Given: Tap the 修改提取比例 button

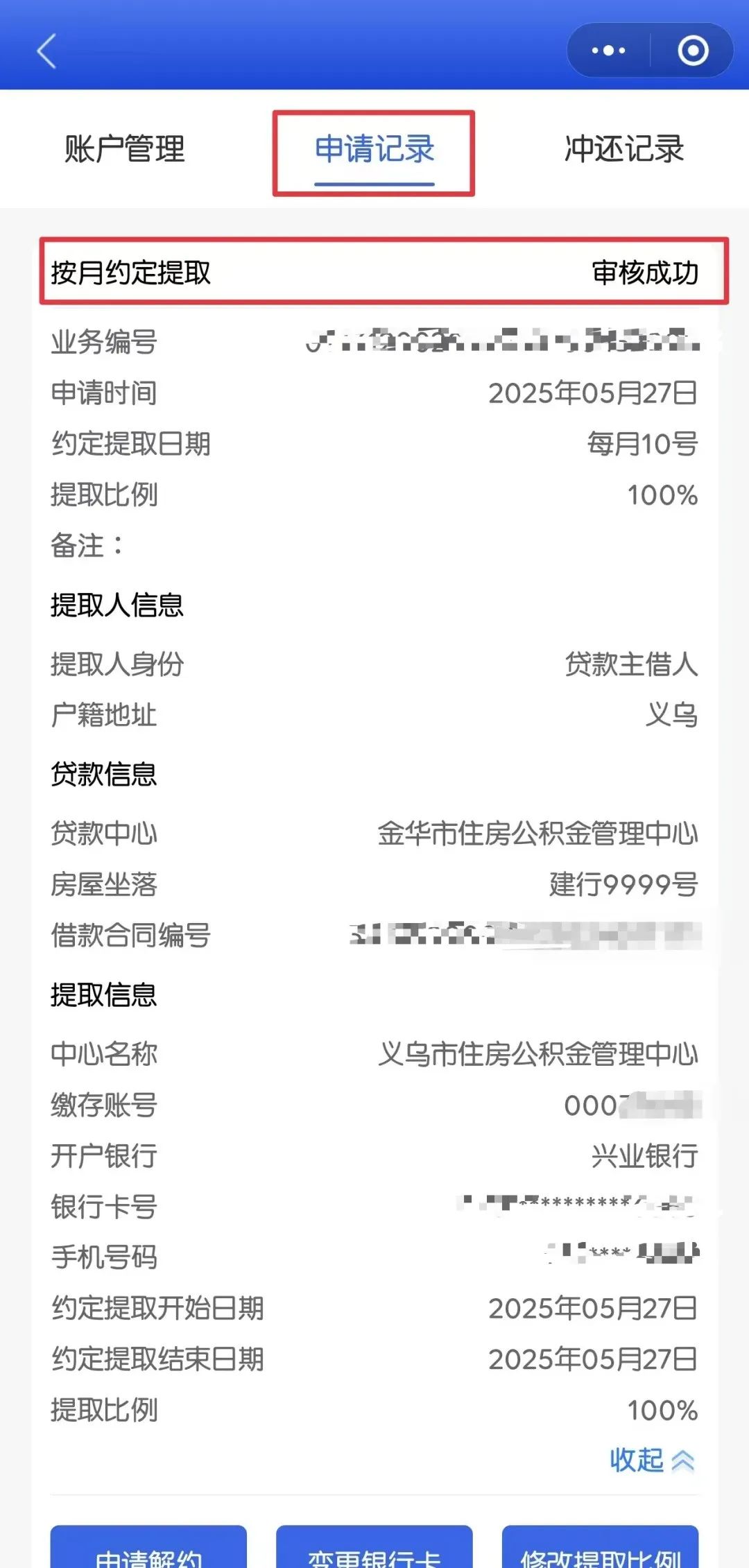Looking at the screenshot, I should coord(601,1548).
